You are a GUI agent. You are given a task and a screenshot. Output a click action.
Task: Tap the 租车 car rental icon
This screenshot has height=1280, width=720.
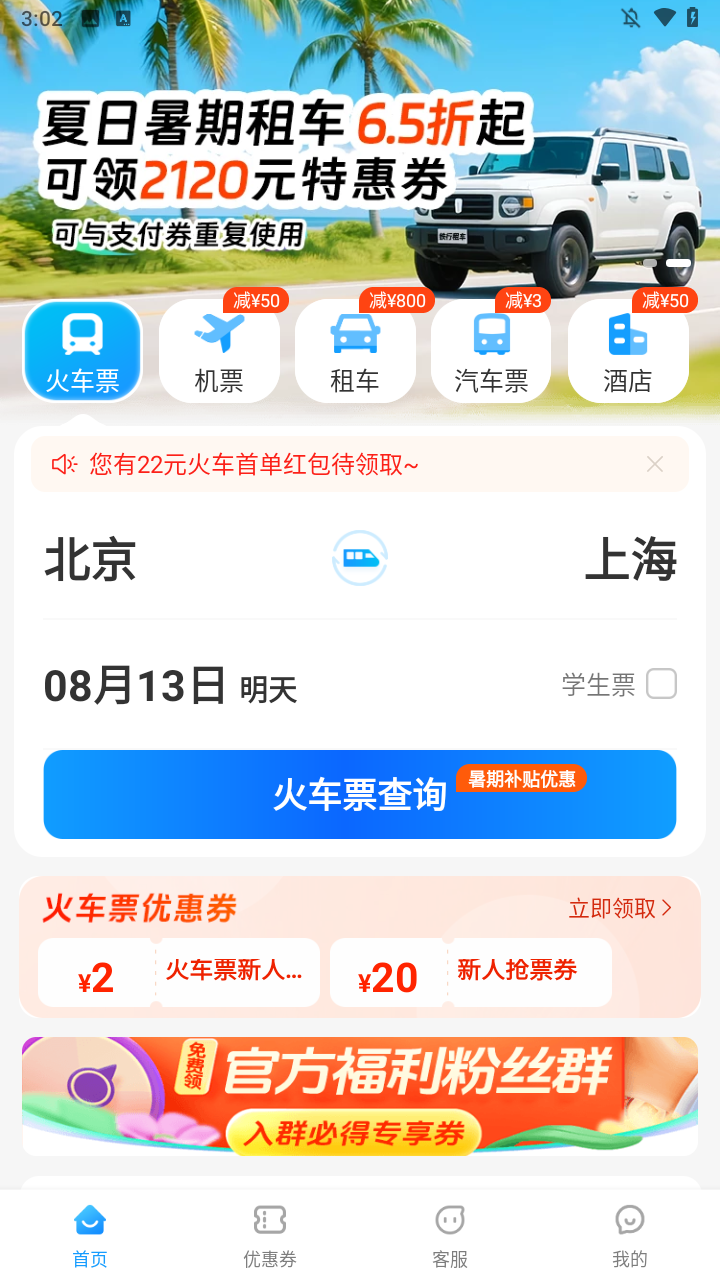click(x=355, y=351)
